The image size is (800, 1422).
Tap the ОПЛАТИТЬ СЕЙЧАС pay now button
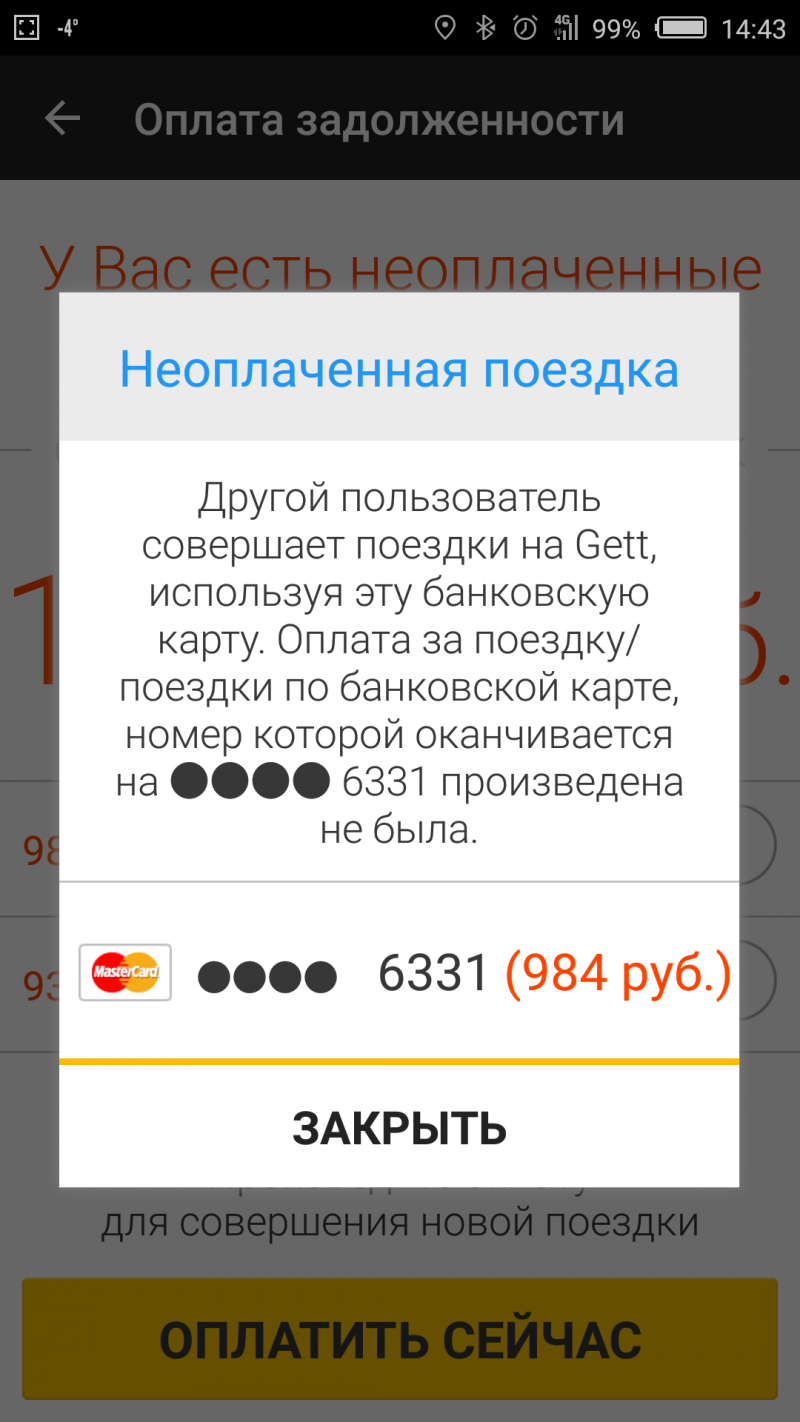click(x=399, y=1339)
